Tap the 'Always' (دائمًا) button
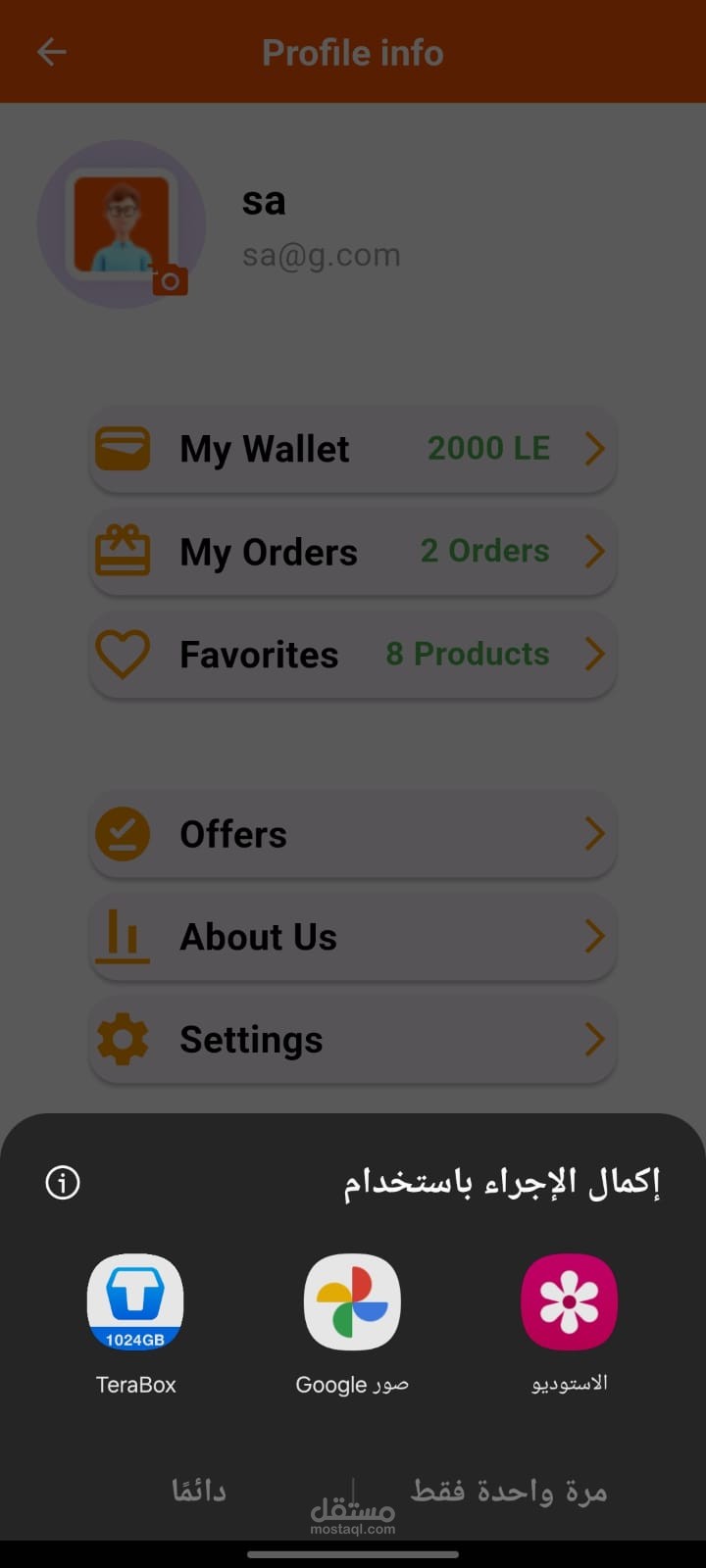 (x=198, y=1491)
